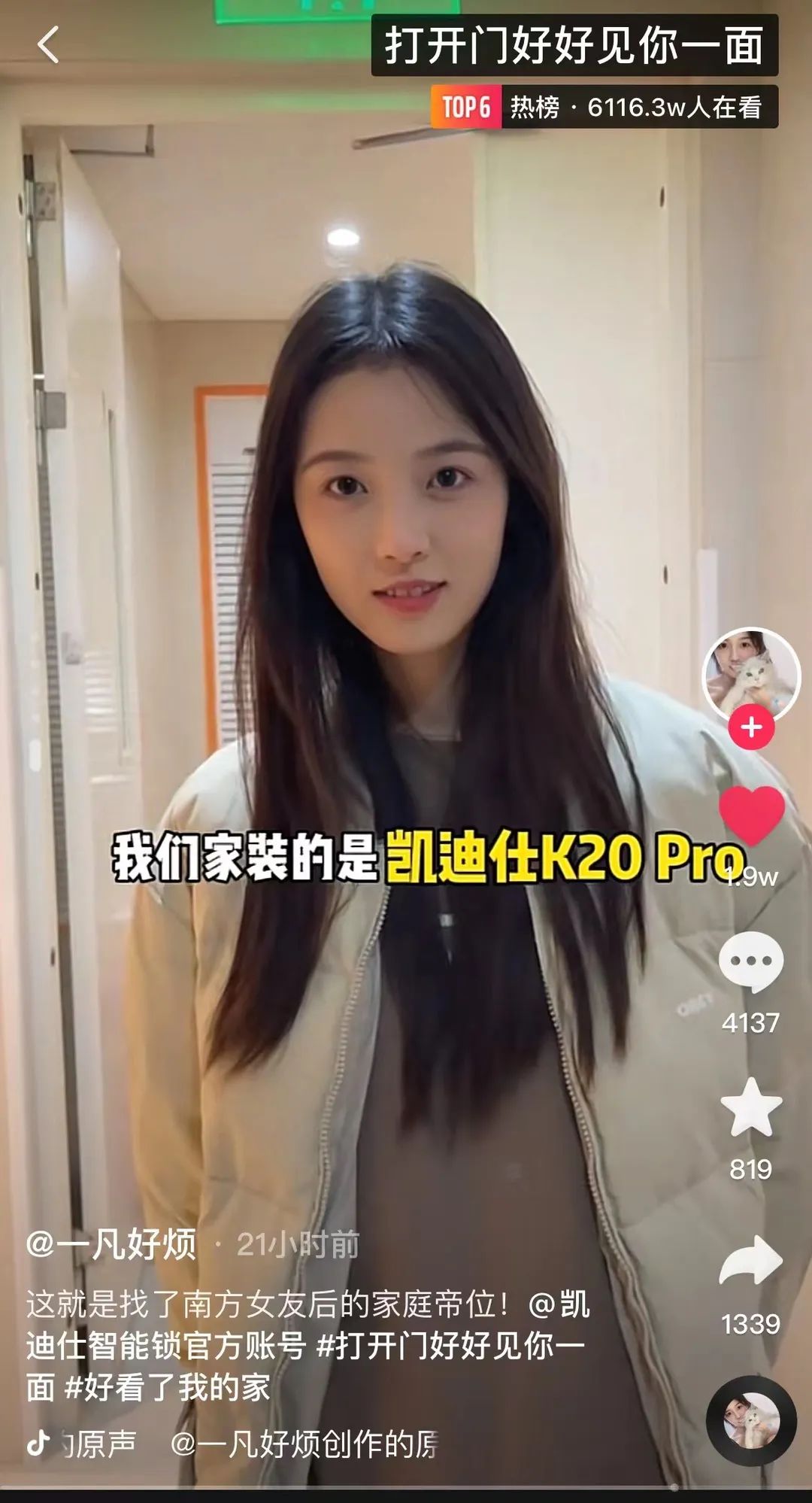
Task: Open hashtag #打开门好好见你一面
Action: pos(451,1346)
